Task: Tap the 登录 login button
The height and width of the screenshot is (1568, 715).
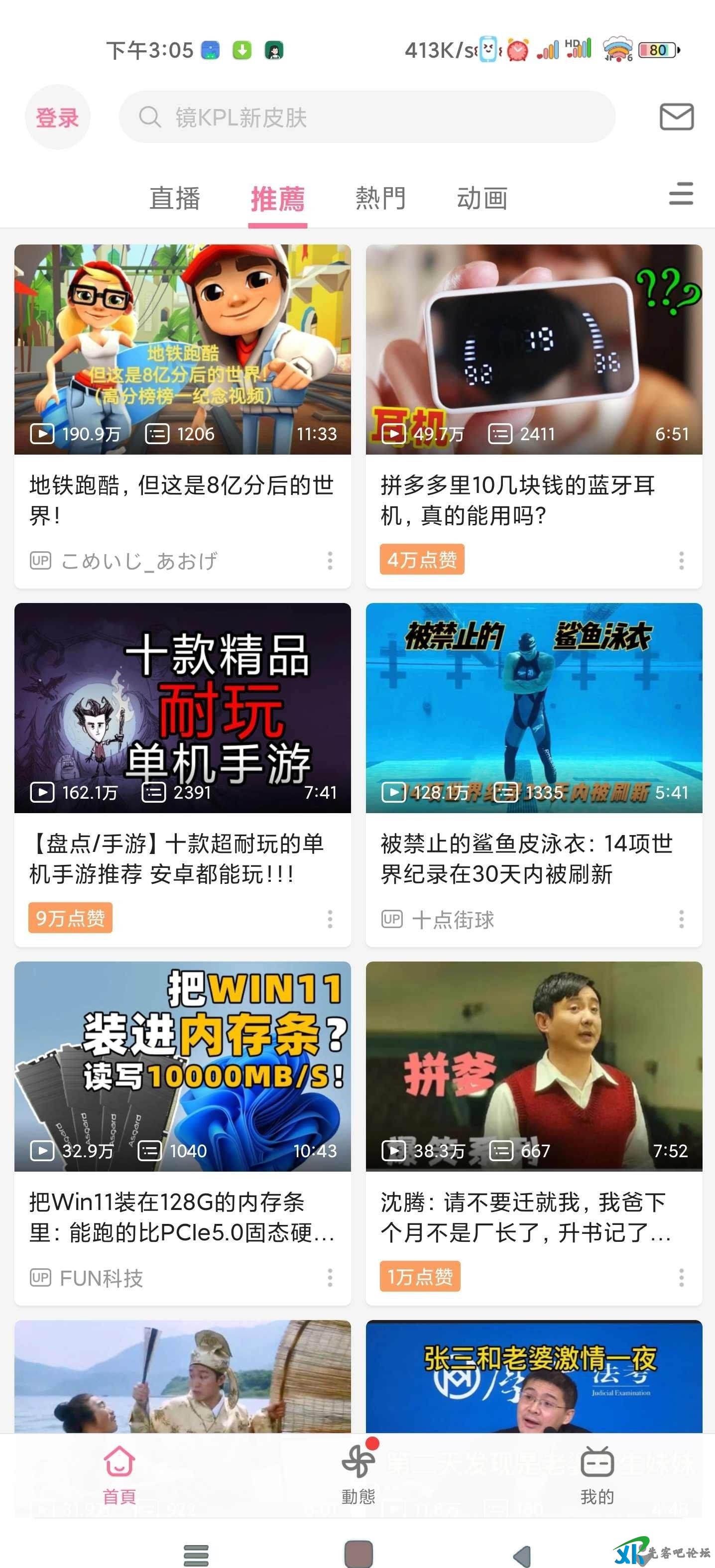Action: pos(57,117)
